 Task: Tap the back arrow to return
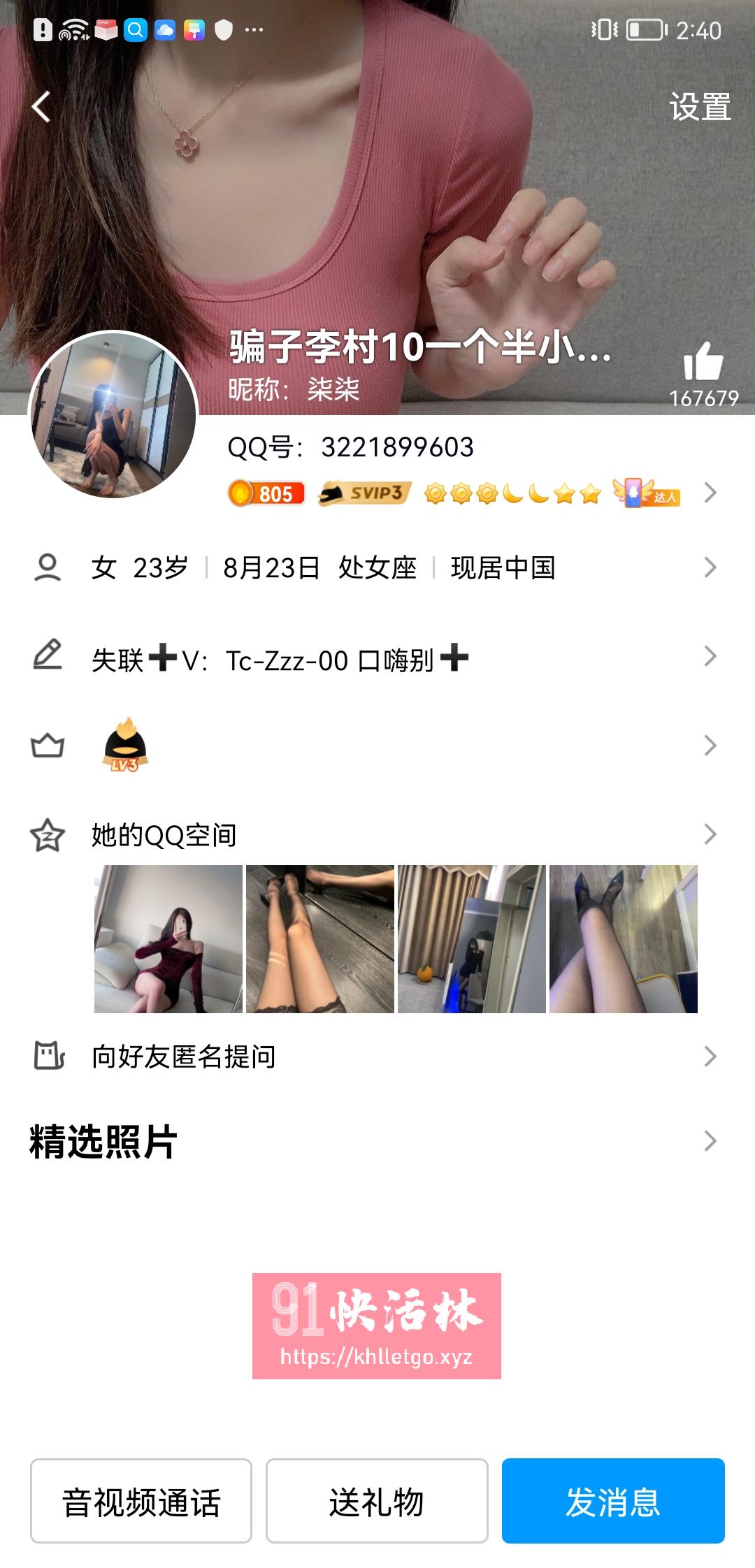[x=41, y=106]
